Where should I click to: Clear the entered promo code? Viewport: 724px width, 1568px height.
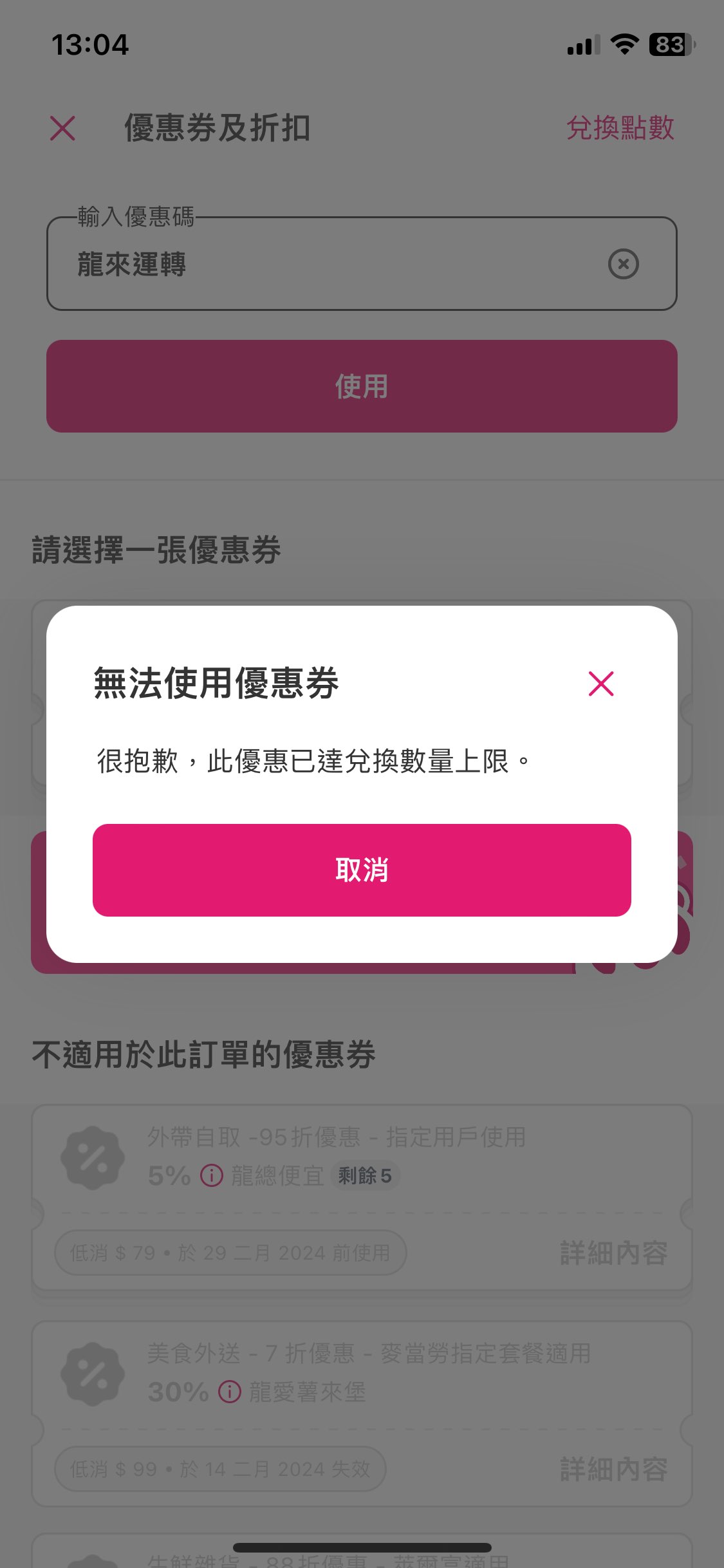(x=623, y=264)
